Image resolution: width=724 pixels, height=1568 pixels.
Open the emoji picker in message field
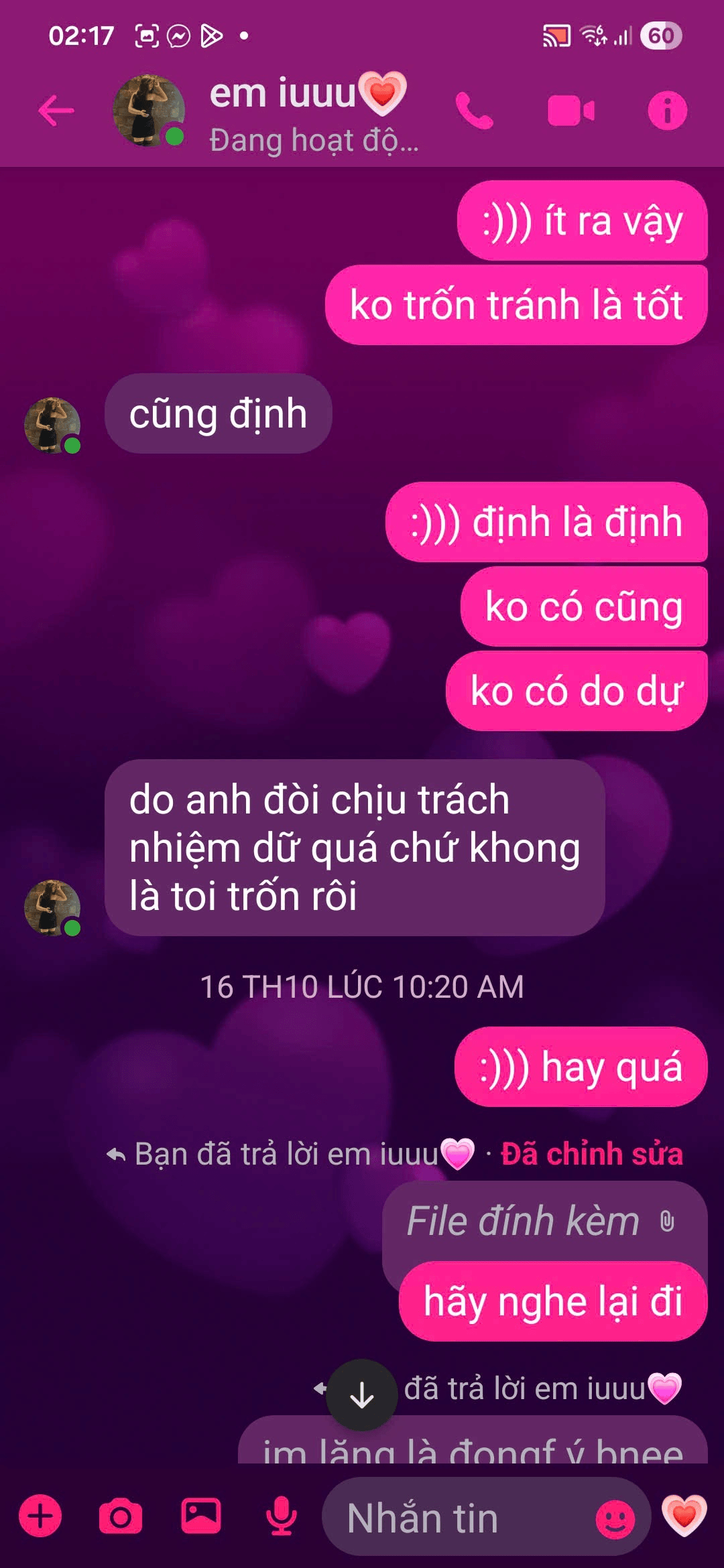[615, 1518]
